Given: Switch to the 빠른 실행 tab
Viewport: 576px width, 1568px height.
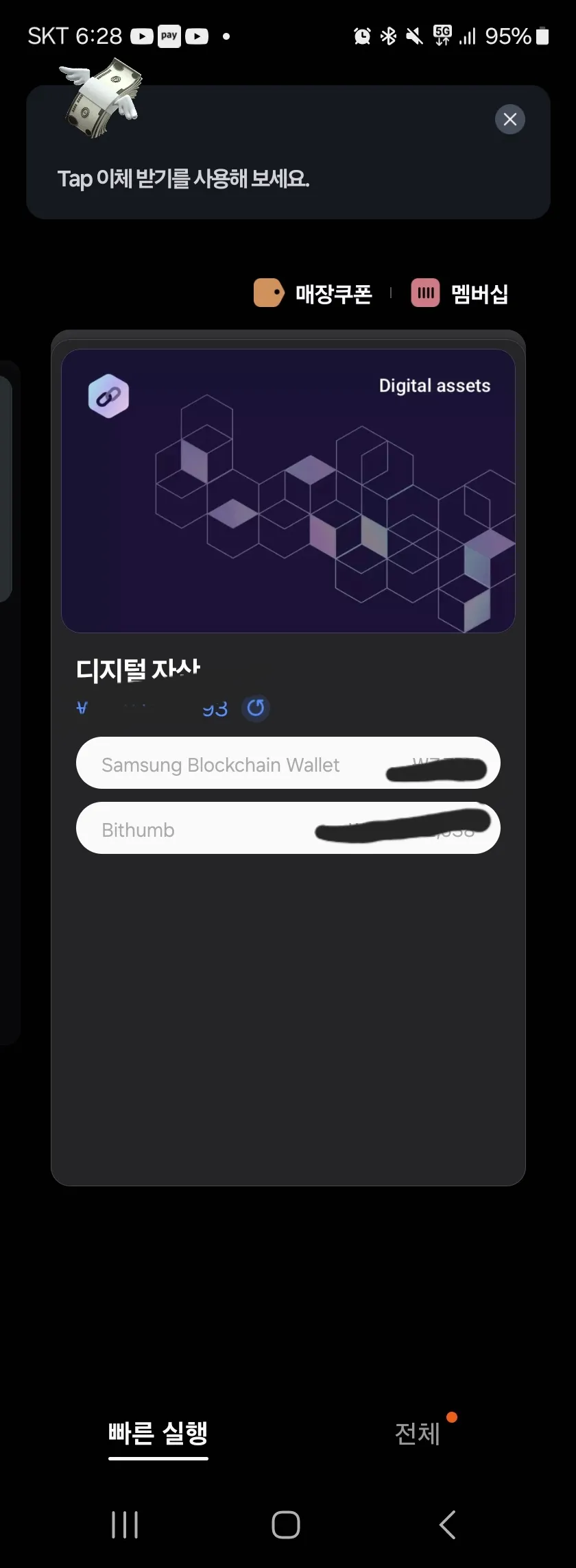Looking at the screenshot, I should tap(158, 1433).
